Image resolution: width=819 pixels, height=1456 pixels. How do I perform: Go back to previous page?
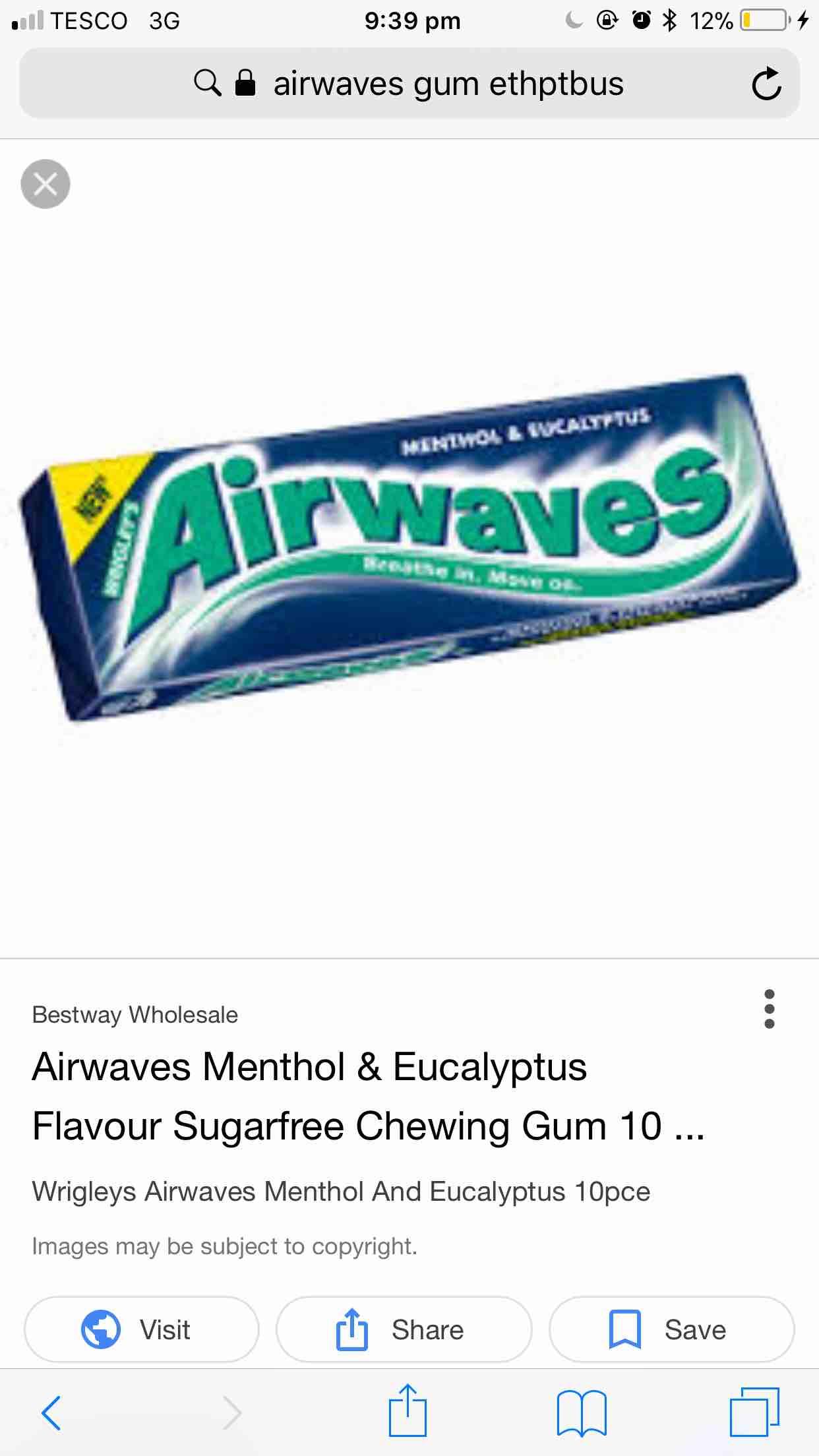coord(51,1412)
